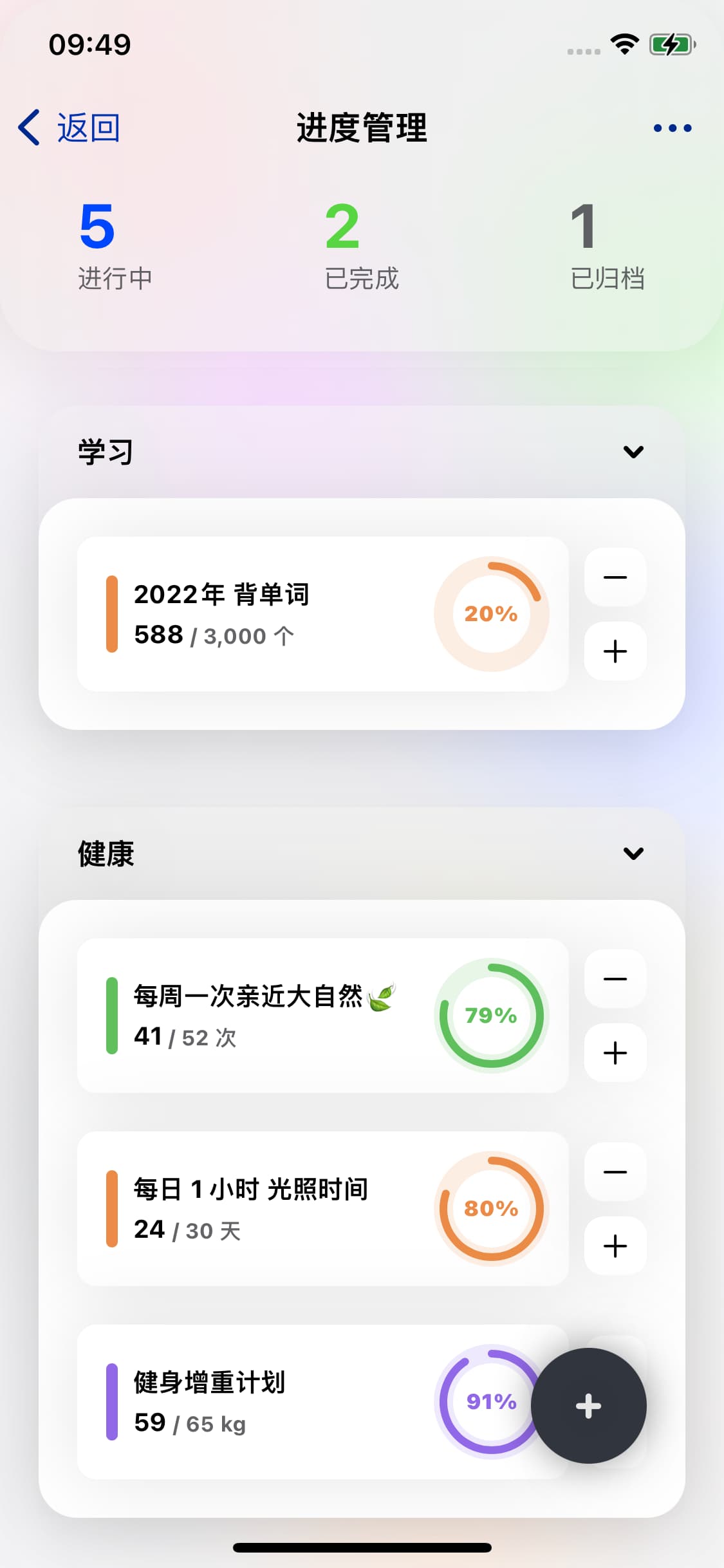Screen dimensions: 724x1568
Task: Show the 已完成 goals
Action: [361, 245]
